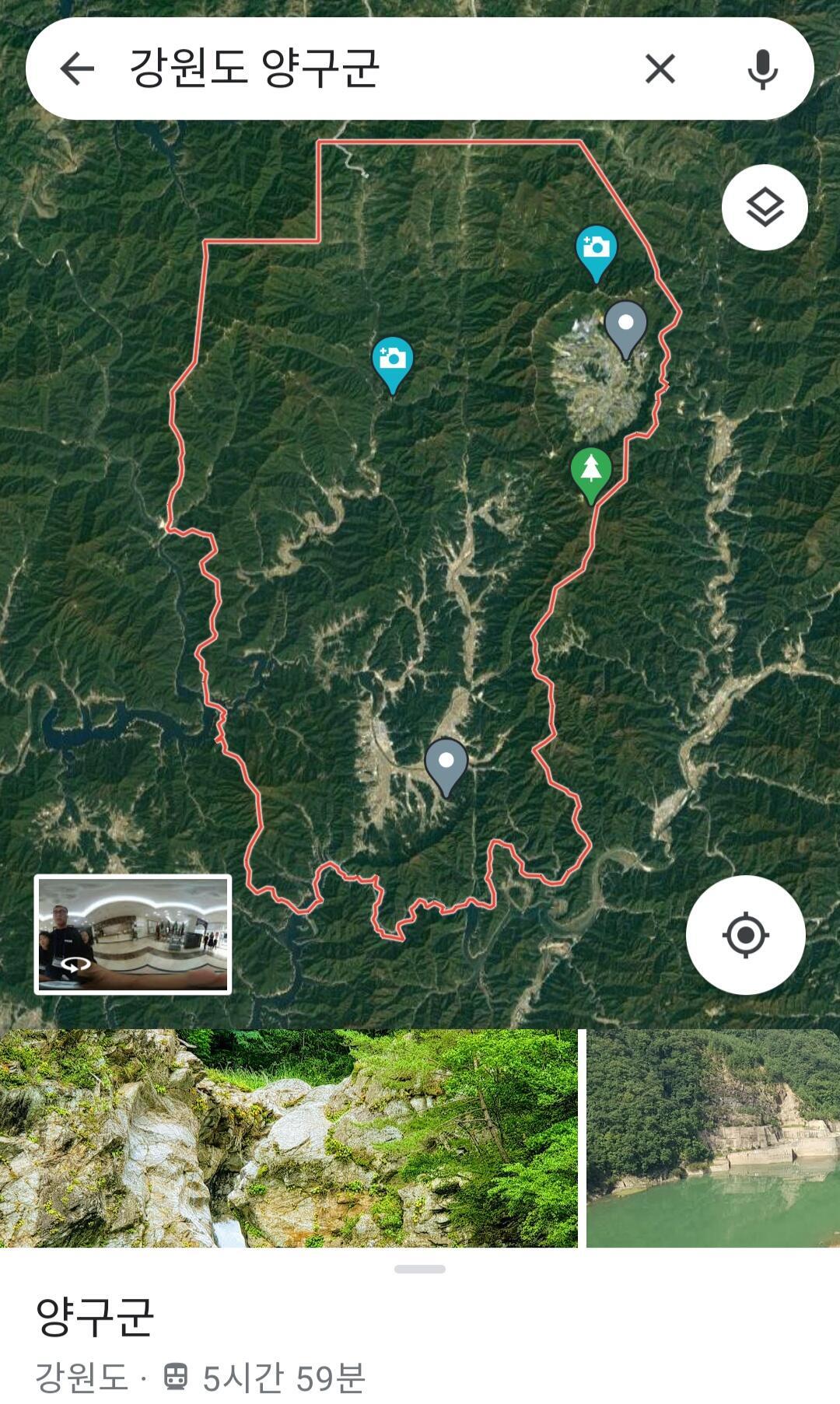The height and width of the screenshot is (1404, 840).
Task: Open the map layers button
Action: [x=765, y=208]
